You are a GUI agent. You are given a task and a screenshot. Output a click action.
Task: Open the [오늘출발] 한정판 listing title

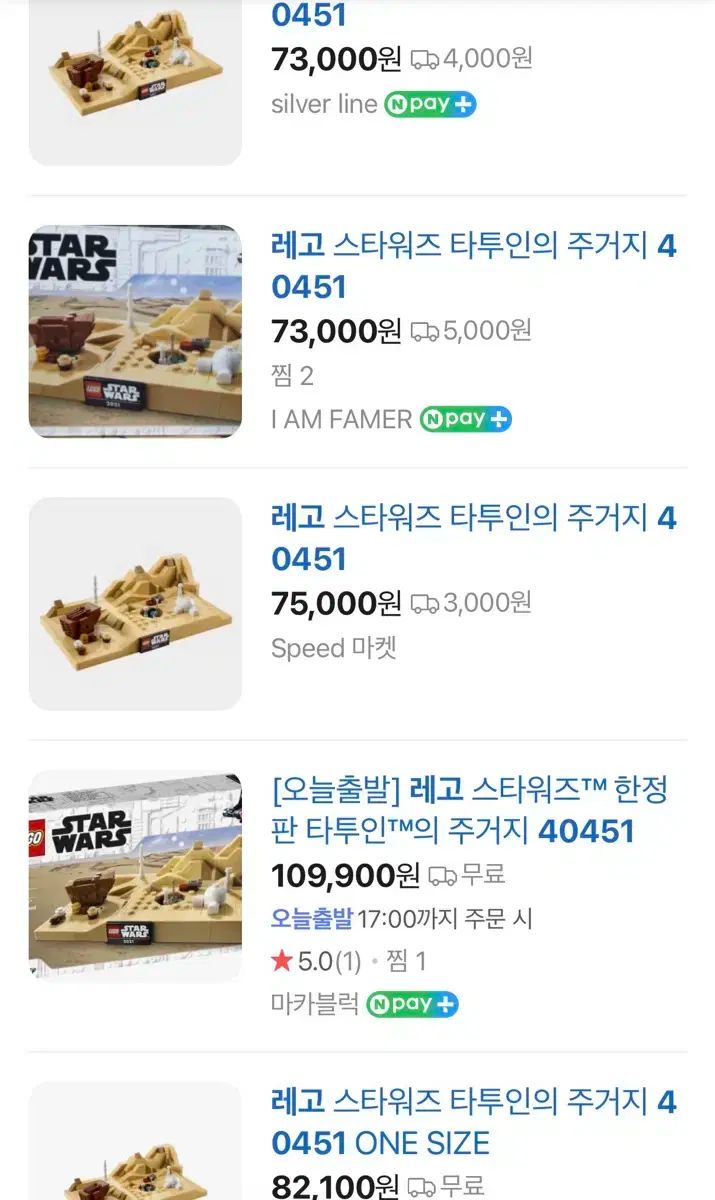tap(469, 810)
